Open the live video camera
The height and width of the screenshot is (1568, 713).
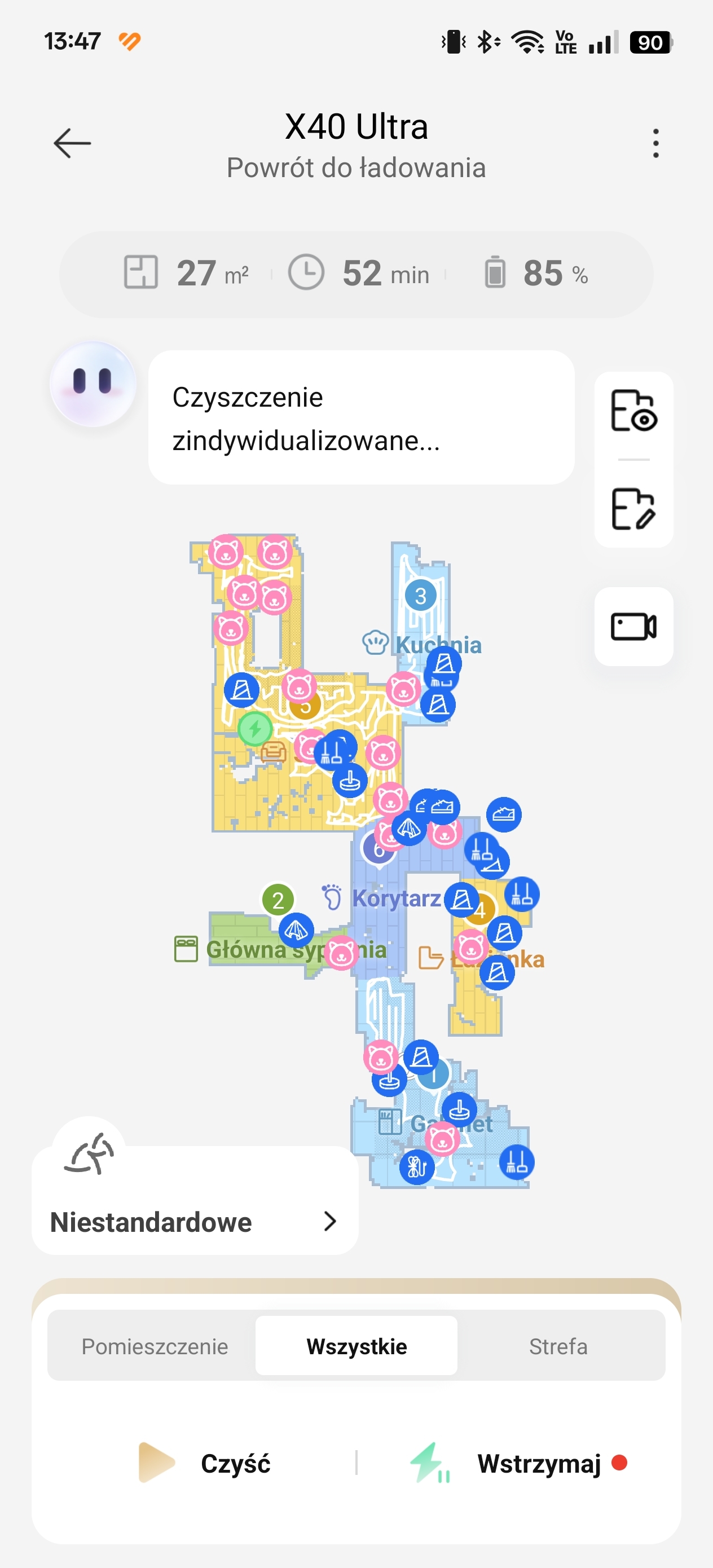click(x=633, y=626)
